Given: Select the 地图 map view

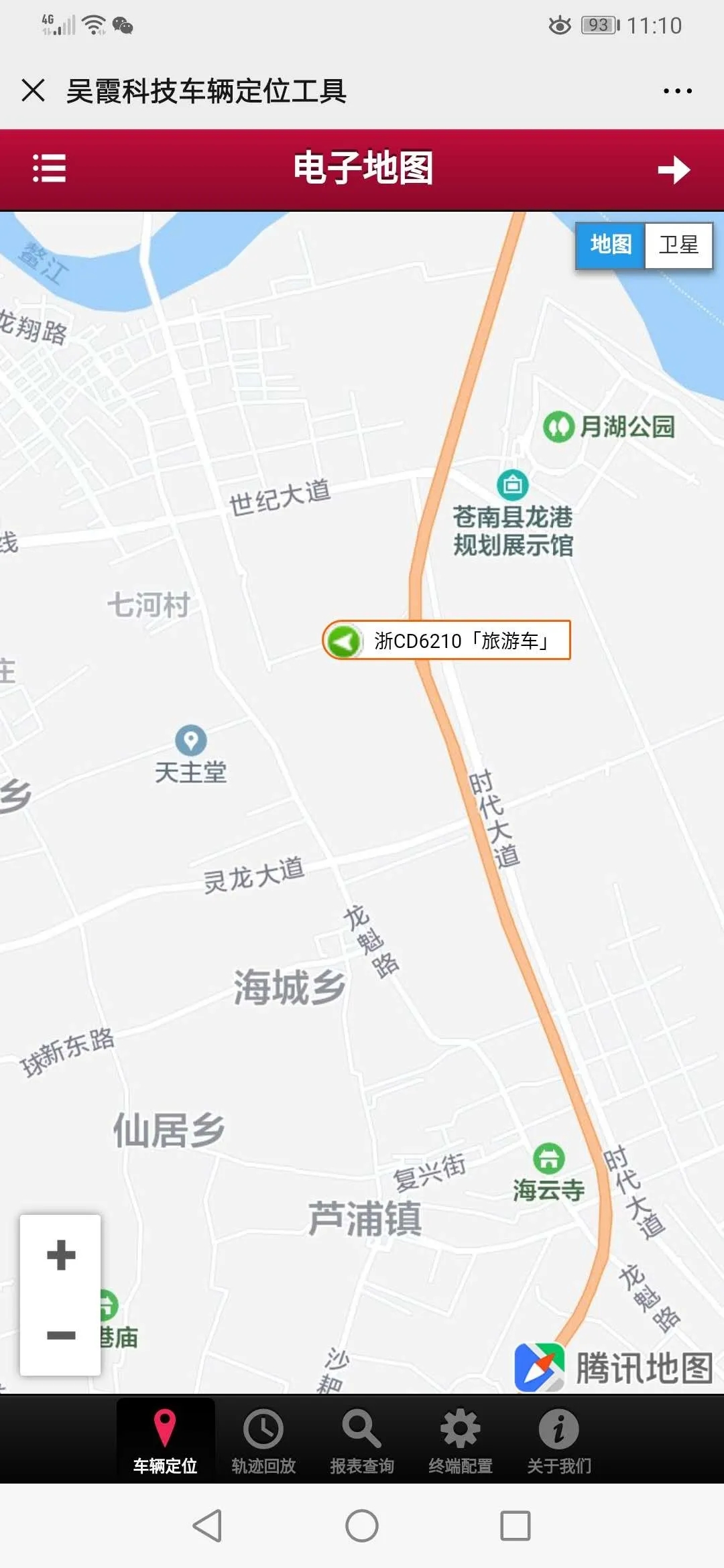Looking at the screenshot, I should coord(610,245).
